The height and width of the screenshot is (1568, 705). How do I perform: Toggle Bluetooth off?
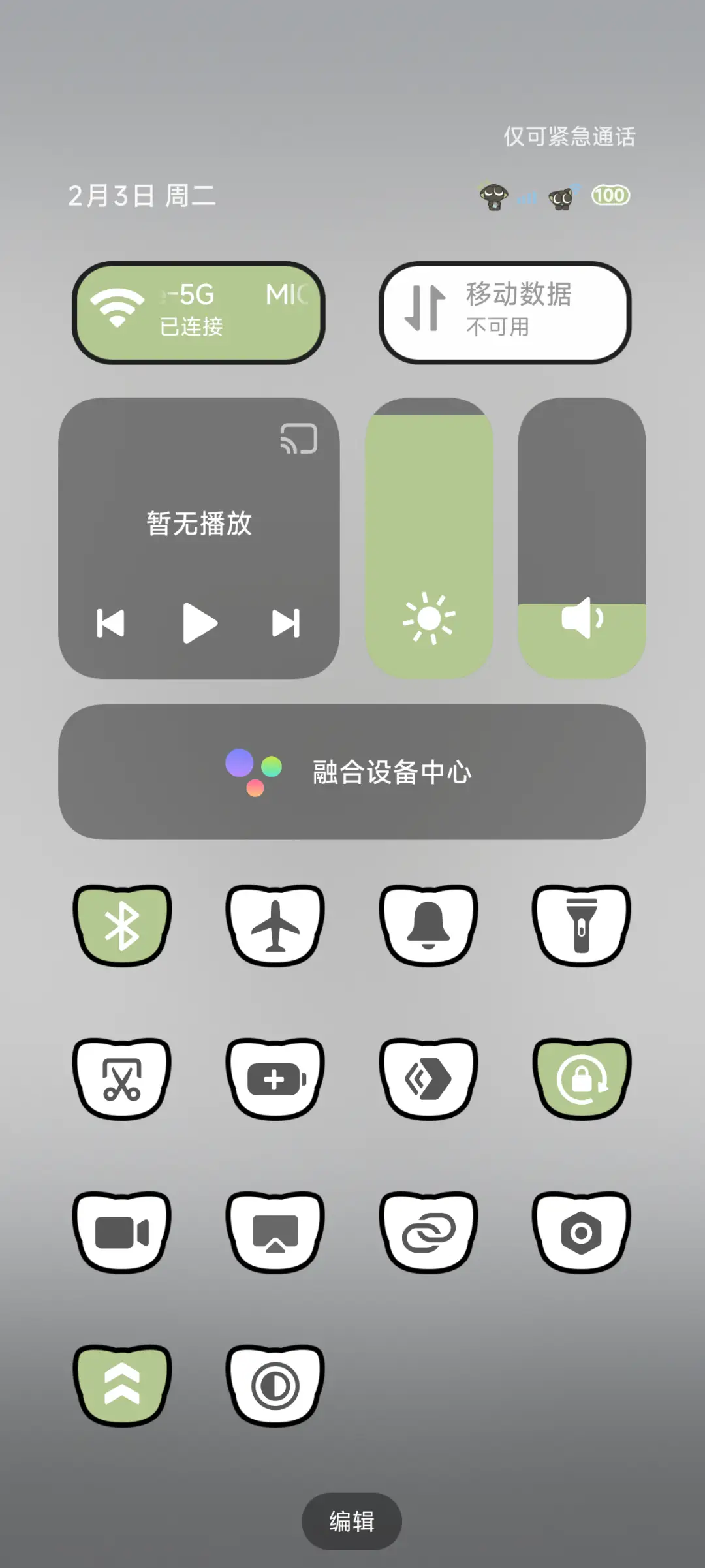pyautogui.click(x=123, y=924)
